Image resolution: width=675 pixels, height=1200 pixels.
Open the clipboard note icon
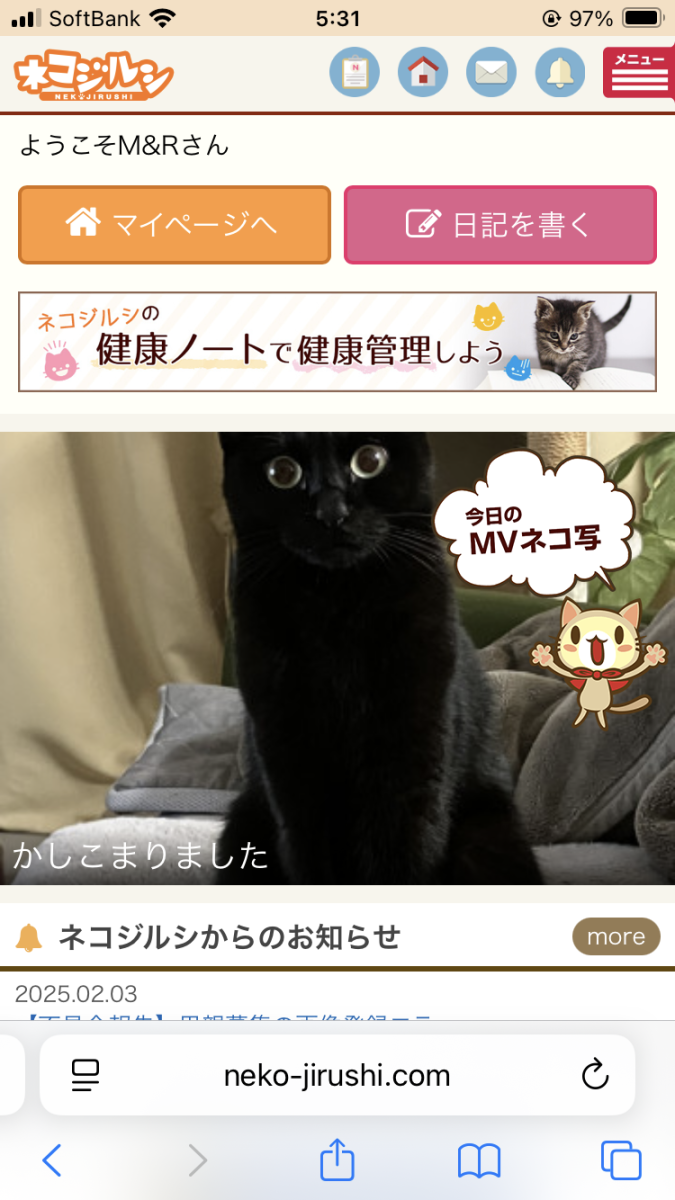point(355,72)
